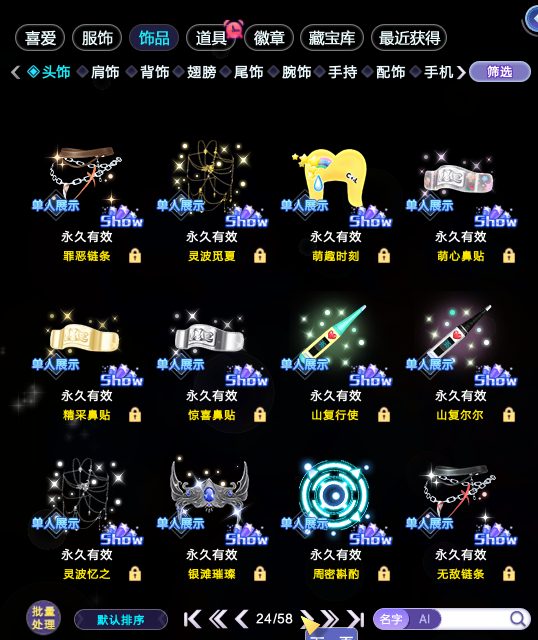Viewport: 538px width, 640px height.
Task: Switch to the 道具 tab
Action: pyautogui.click(x=211, y=38)
